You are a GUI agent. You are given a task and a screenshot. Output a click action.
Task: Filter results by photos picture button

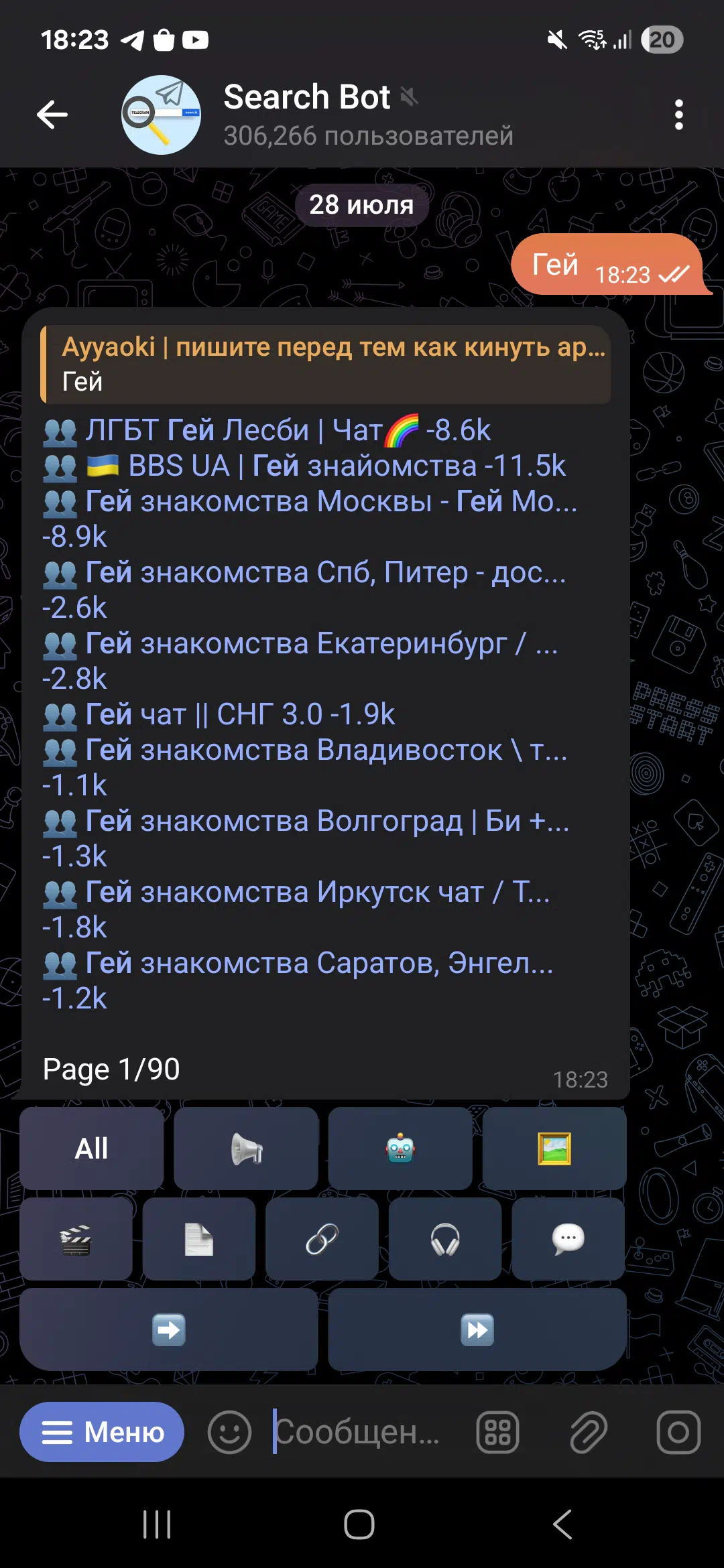[554, 1149]
